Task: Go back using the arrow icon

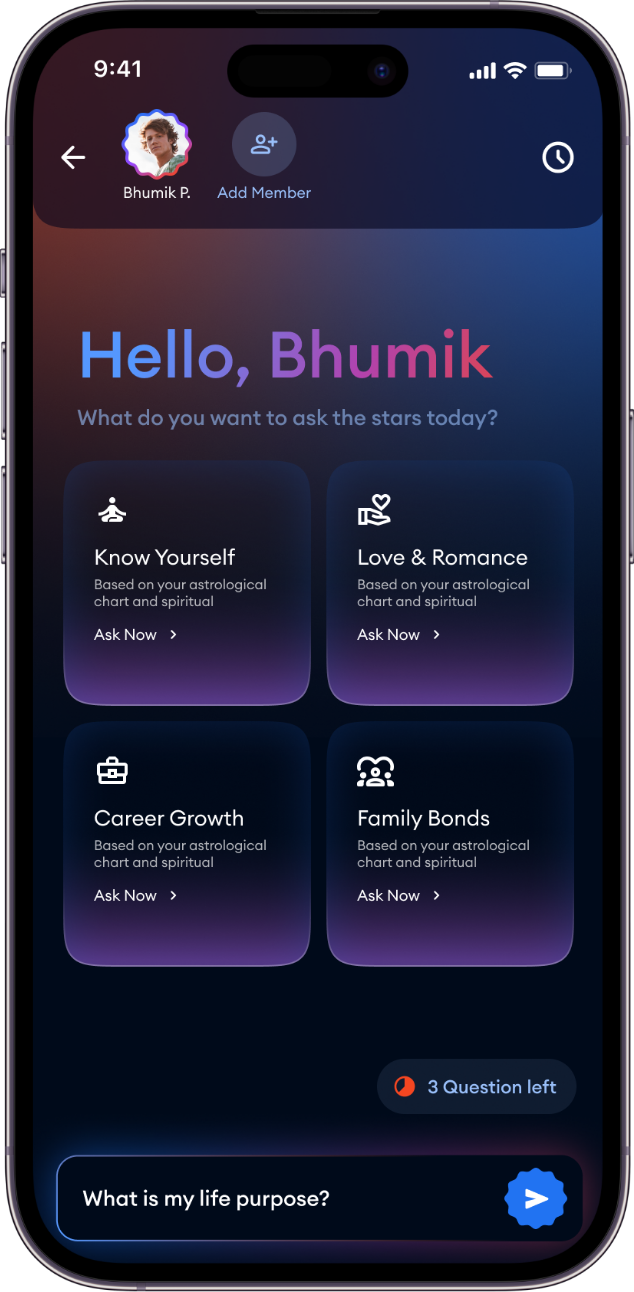Action: click(73, 157)
